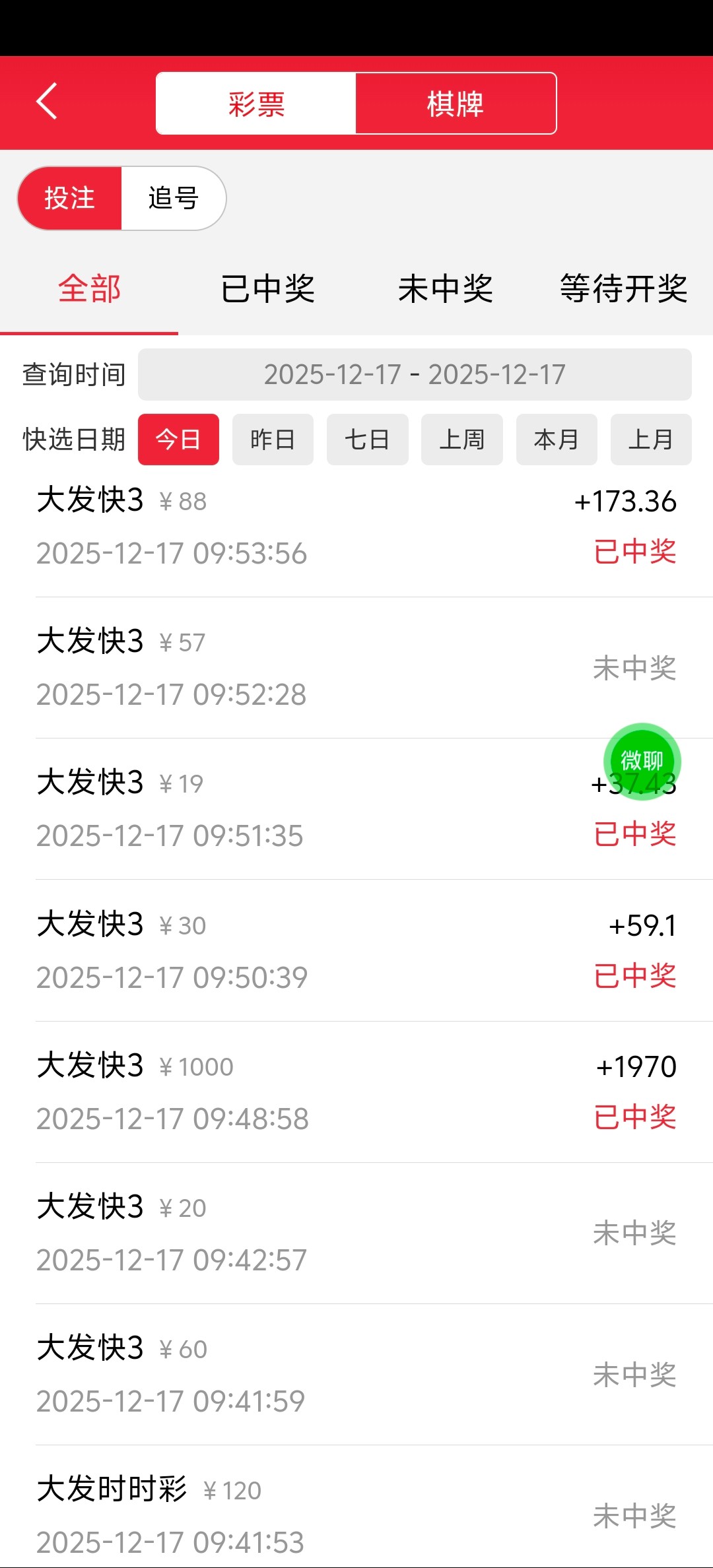Filter by 未中奖 tab

446,289
